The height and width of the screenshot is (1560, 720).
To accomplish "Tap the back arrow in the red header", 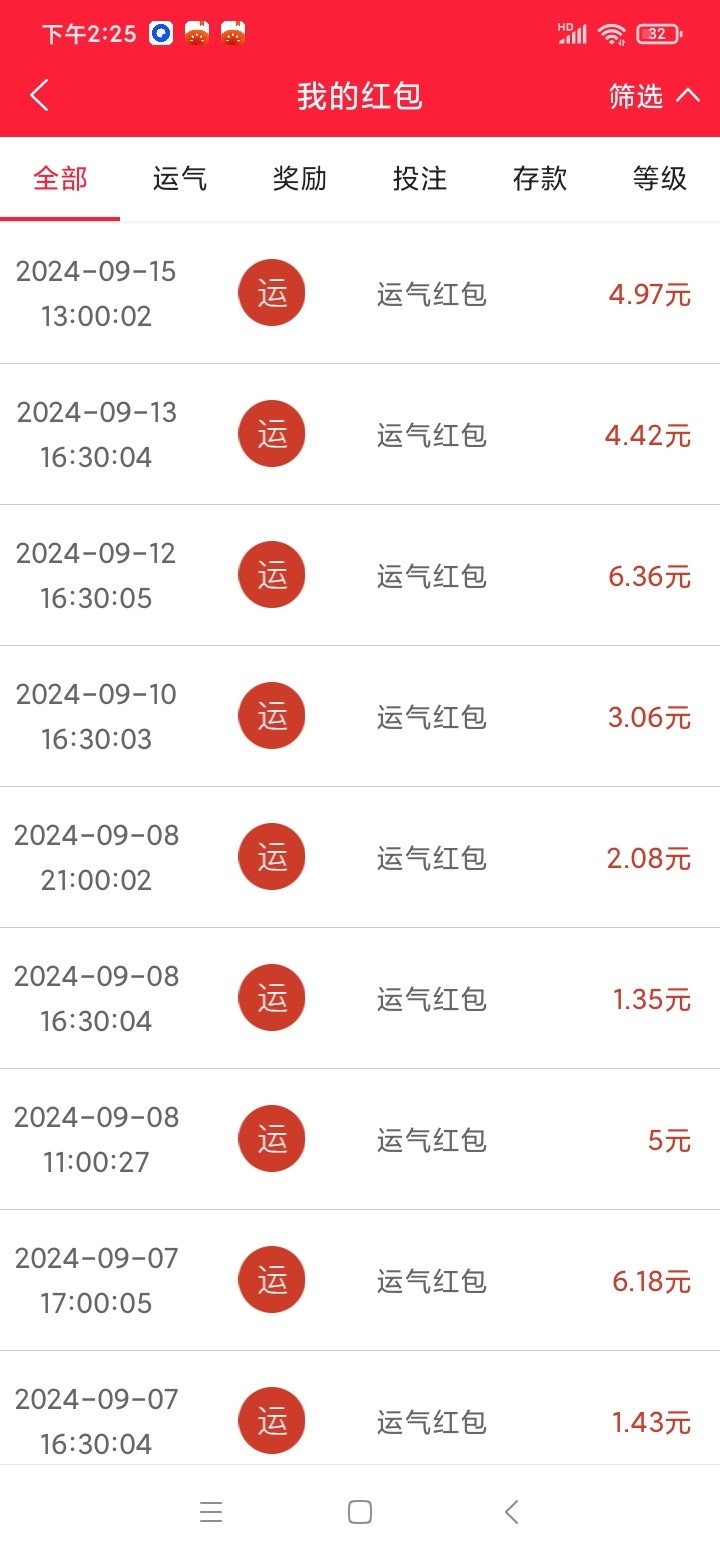I will tap(39, 95).
